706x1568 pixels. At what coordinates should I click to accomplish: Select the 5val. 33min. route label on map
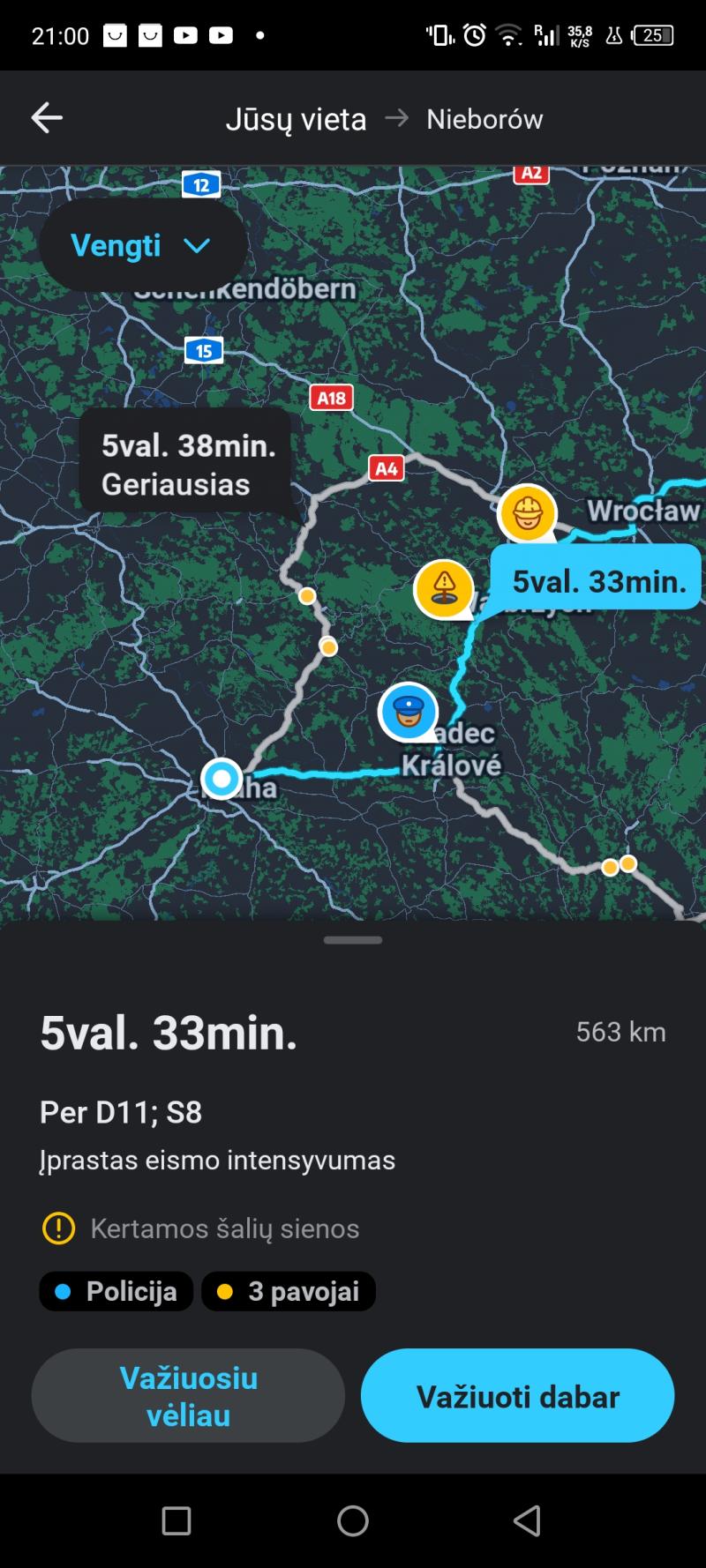click(597, 581)
